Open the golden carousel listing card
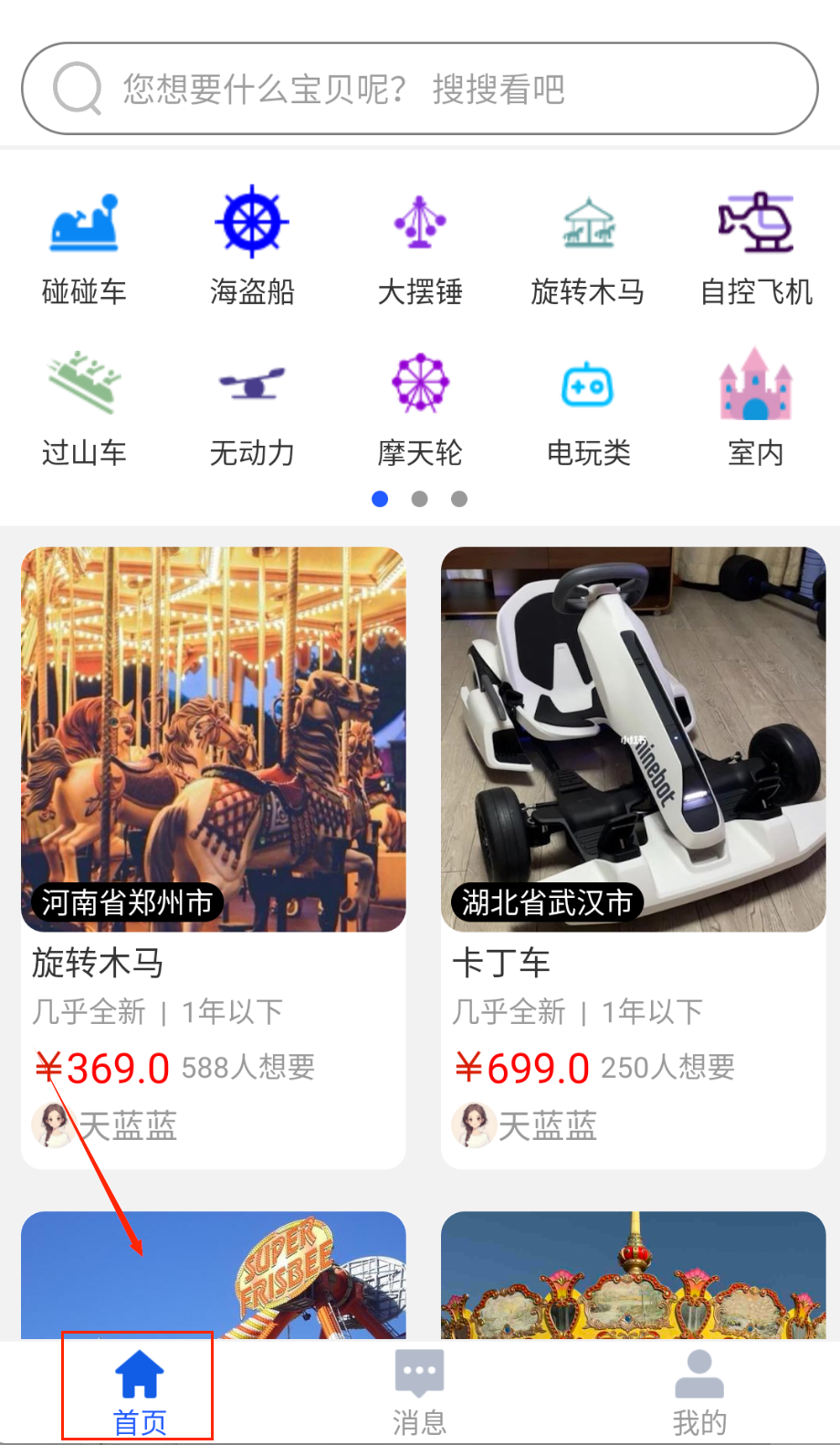The height and width of the screenshot is (1445, 840). pos(634,1277)
